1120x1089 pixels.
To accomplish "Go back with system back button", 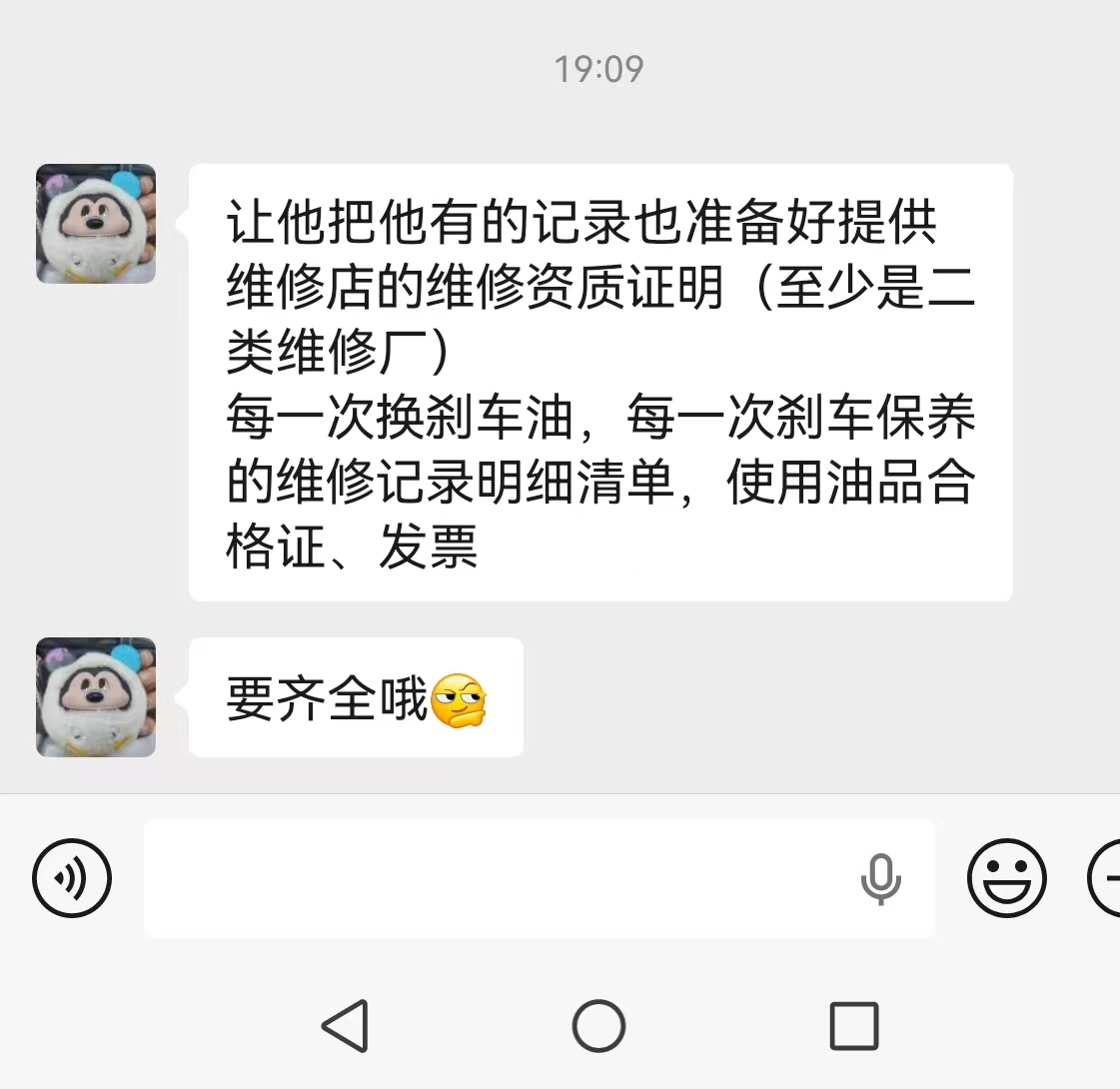I will click(346, 1025).
